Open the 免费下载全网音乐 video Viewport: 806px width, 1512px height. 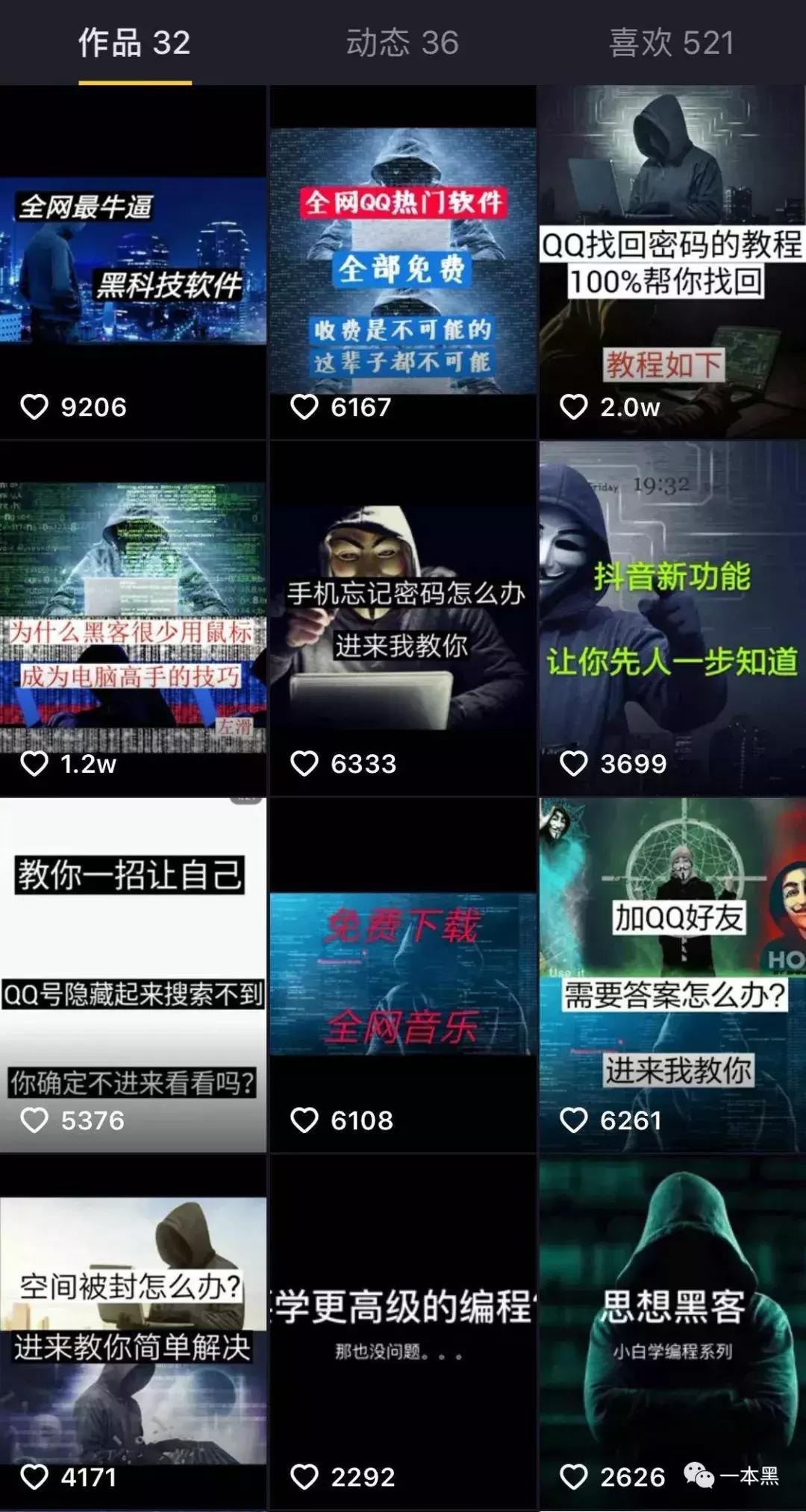[403, 970]
